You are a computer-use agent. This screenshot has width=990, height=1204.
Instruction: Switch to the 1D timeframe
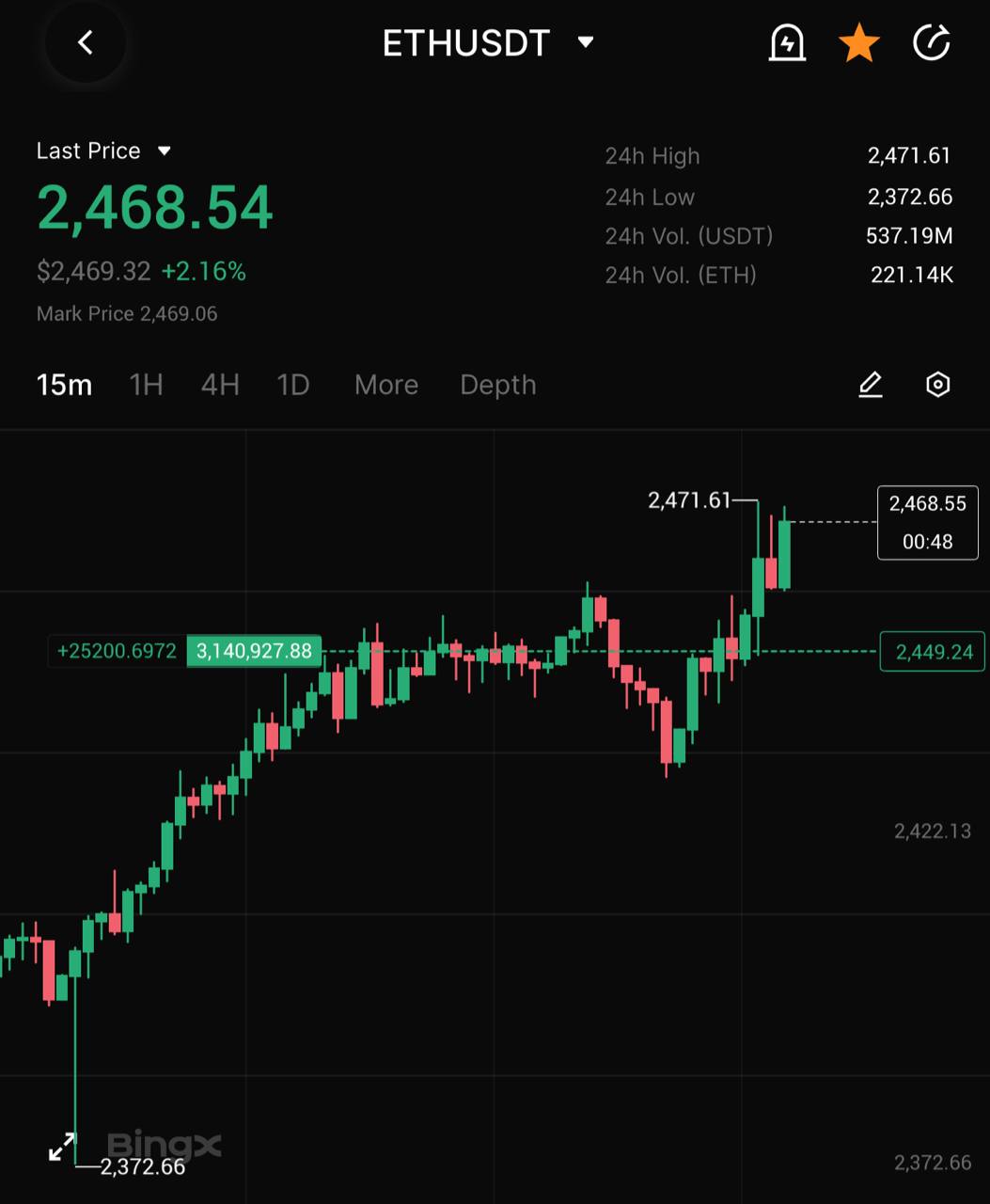[x=292, y=385]
